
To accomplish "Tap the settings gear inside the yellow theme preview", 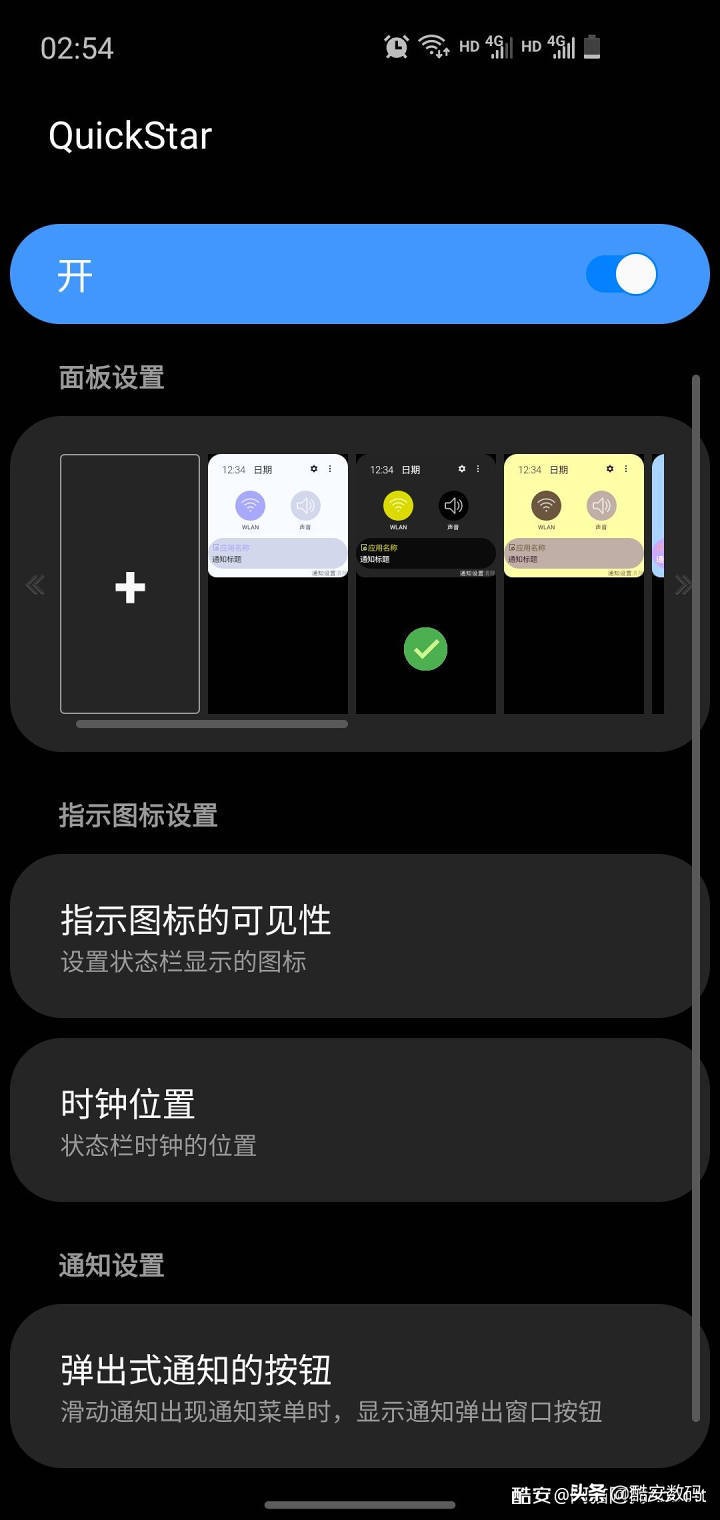I will 609,468.
